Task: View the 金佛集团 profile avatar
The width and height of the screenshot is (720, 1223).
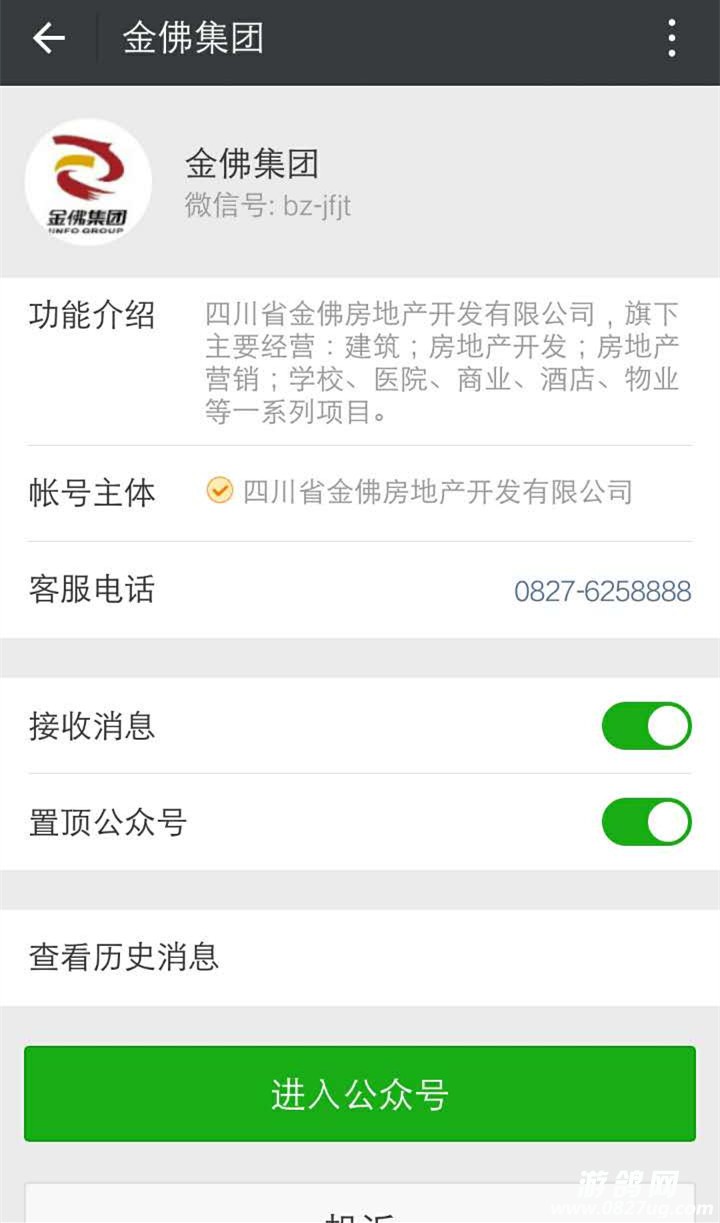Action: coord(88,182)
